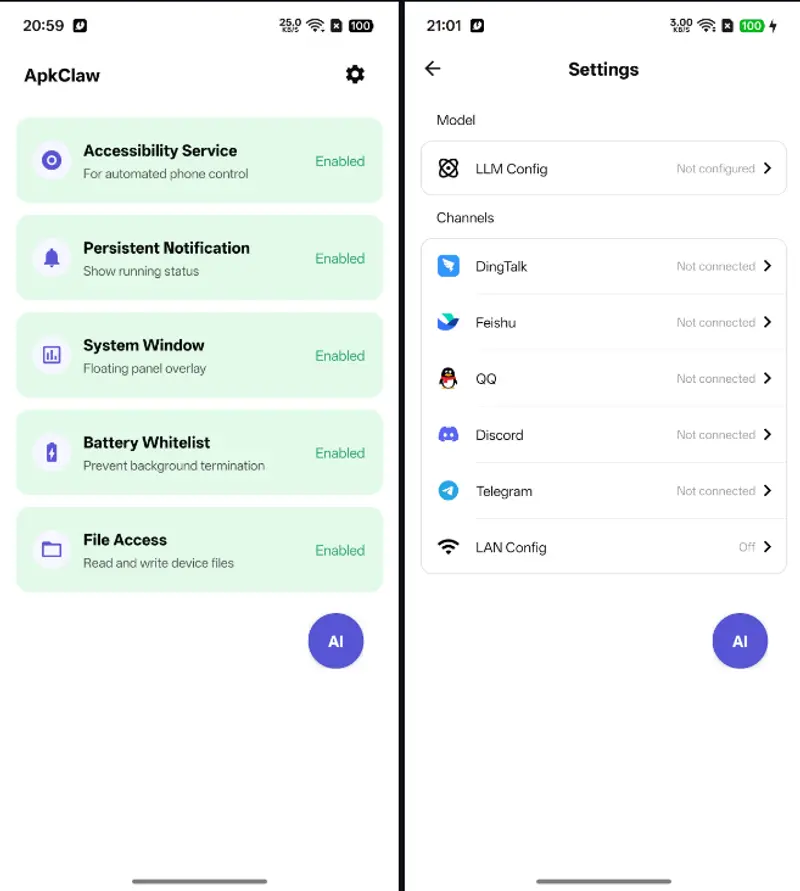
Task: Tap the Persistent Notification card
Action: tap(199, 258)
